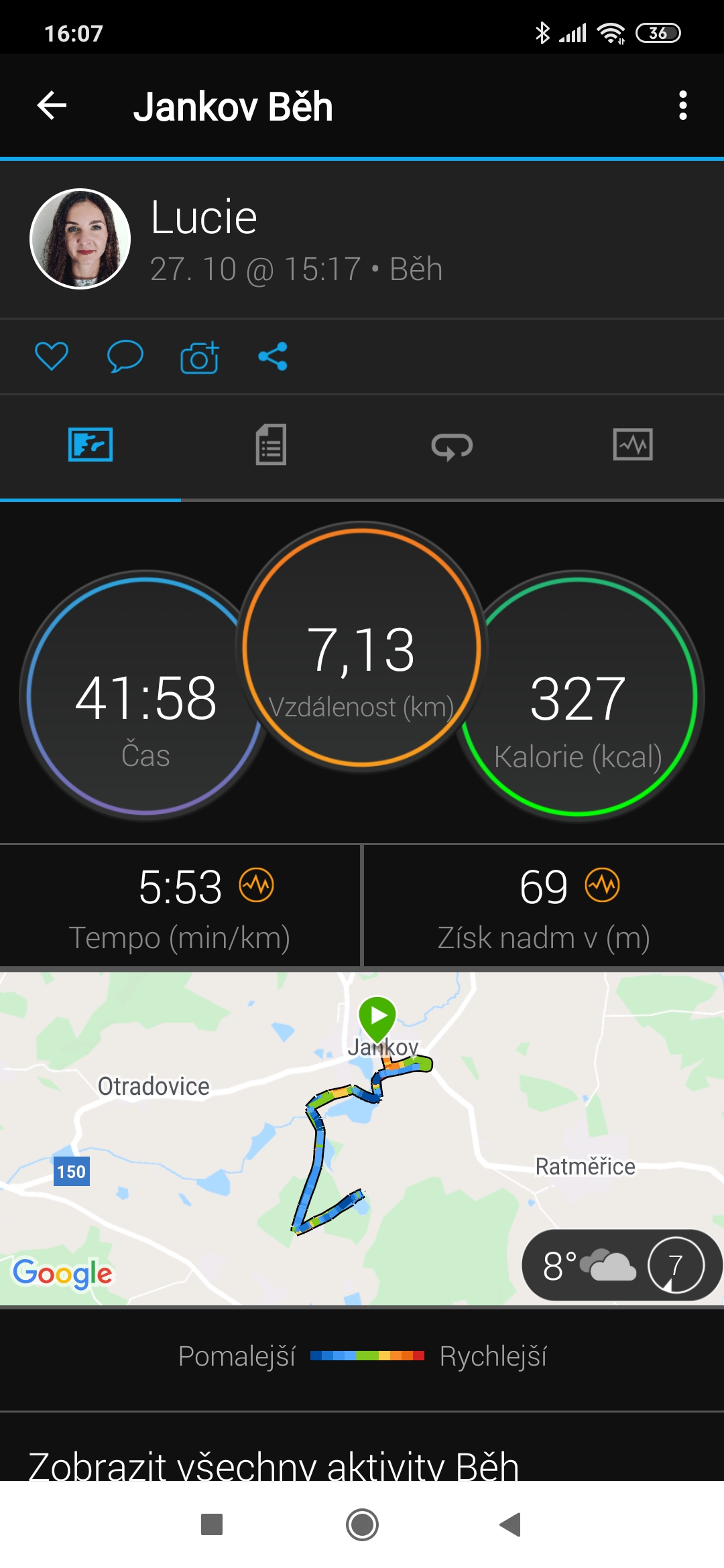
Task: Switch to the charts tab
Action: pos(633,444)
